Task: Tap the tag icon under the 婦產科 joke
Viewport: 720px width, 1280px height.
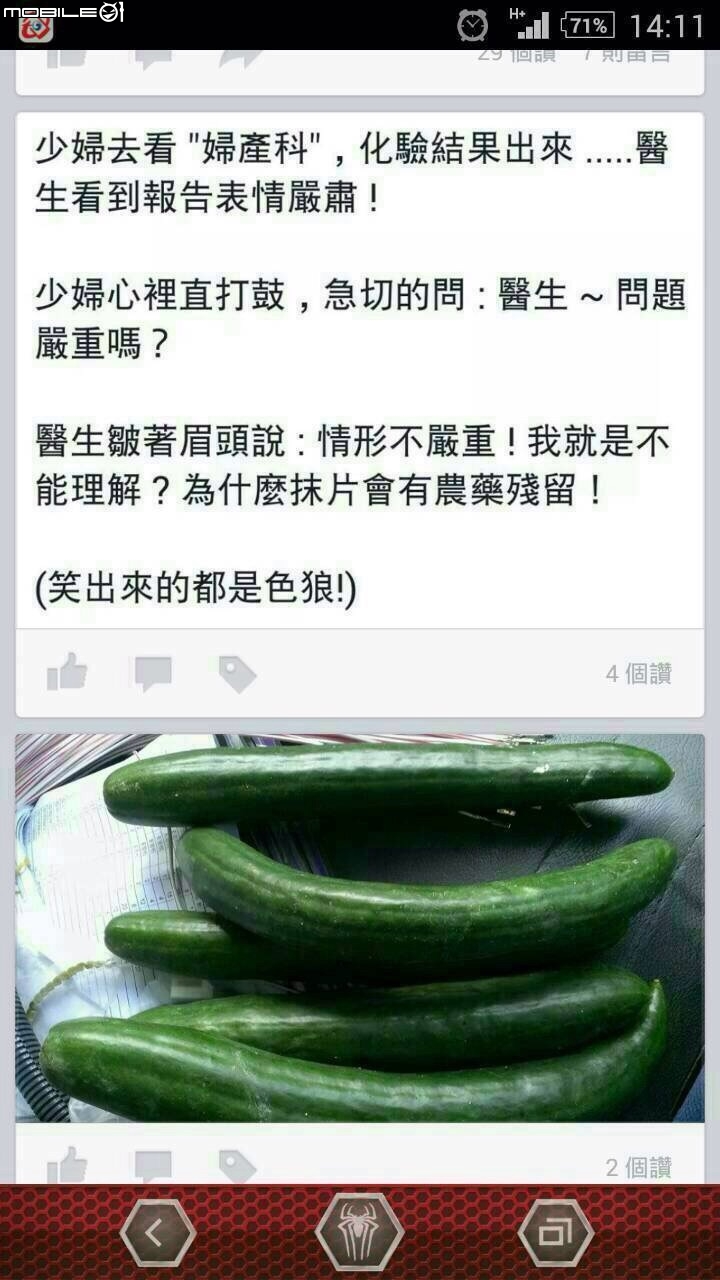Action: click(x=237, y=673)
